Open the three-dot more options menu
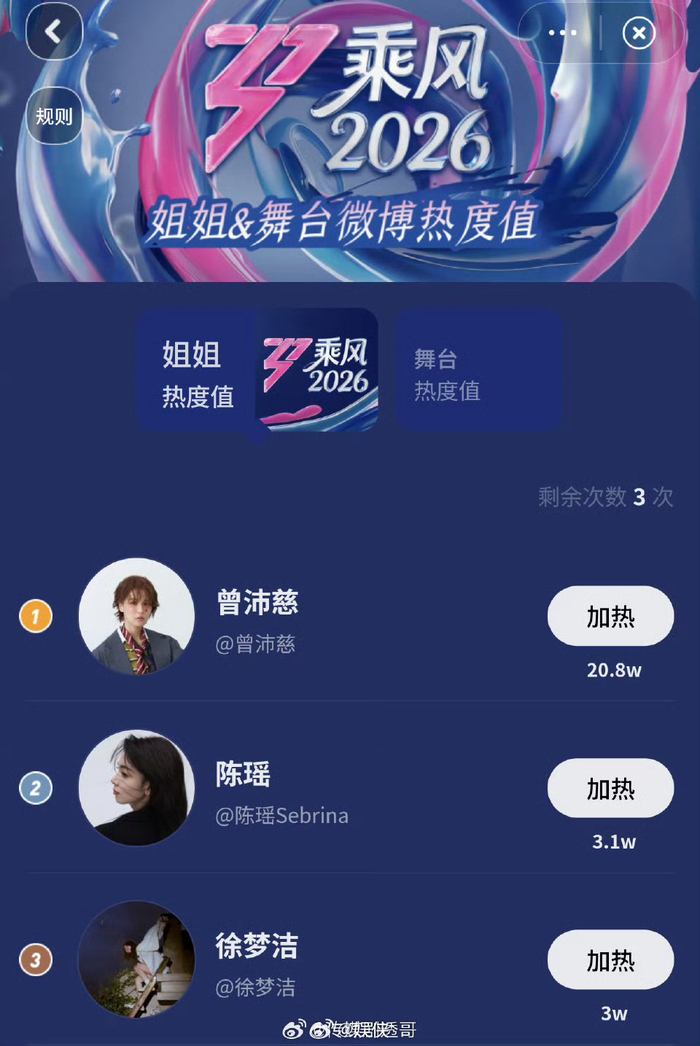 tap(563, 33)
